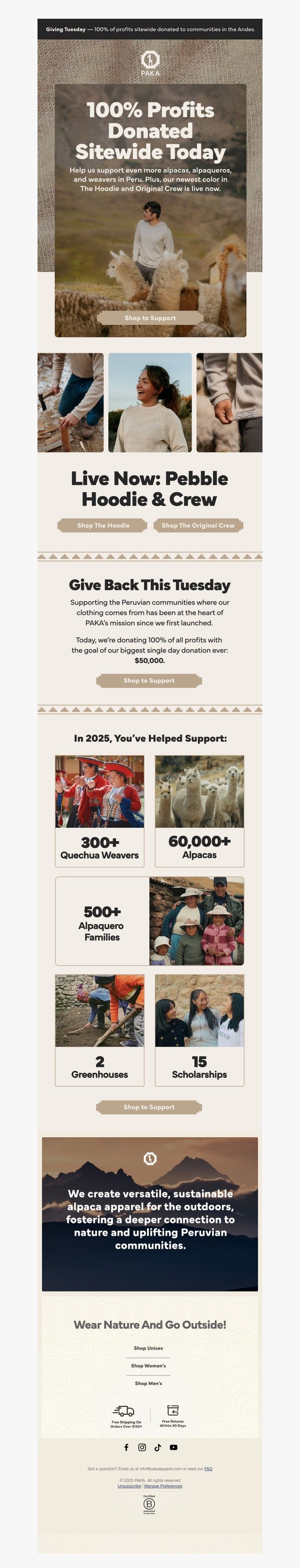Open PAKA's TikTok icon
300x1568 pixels.
tap(157, 1447)
